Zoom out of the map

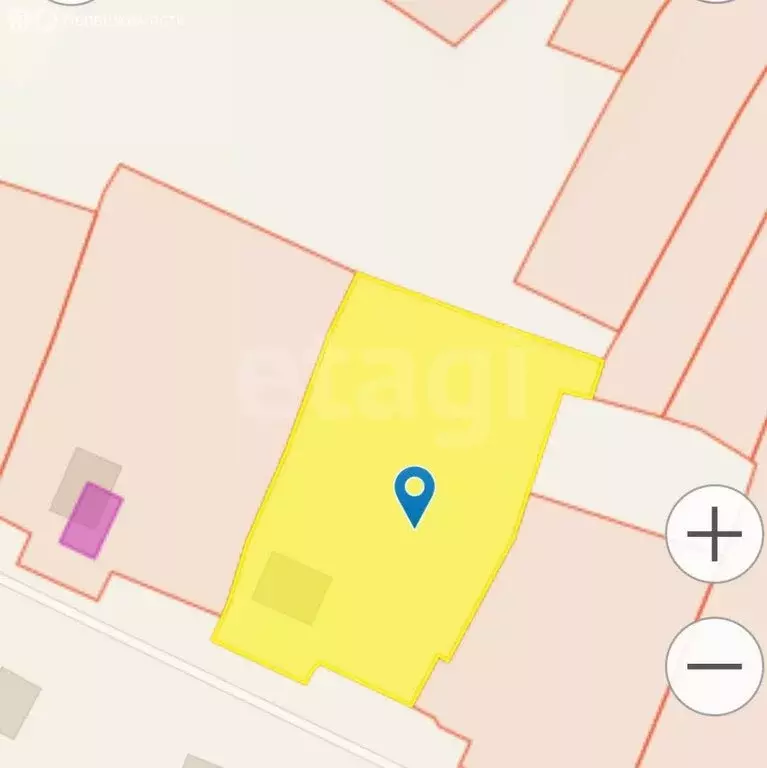coord(714,666)
